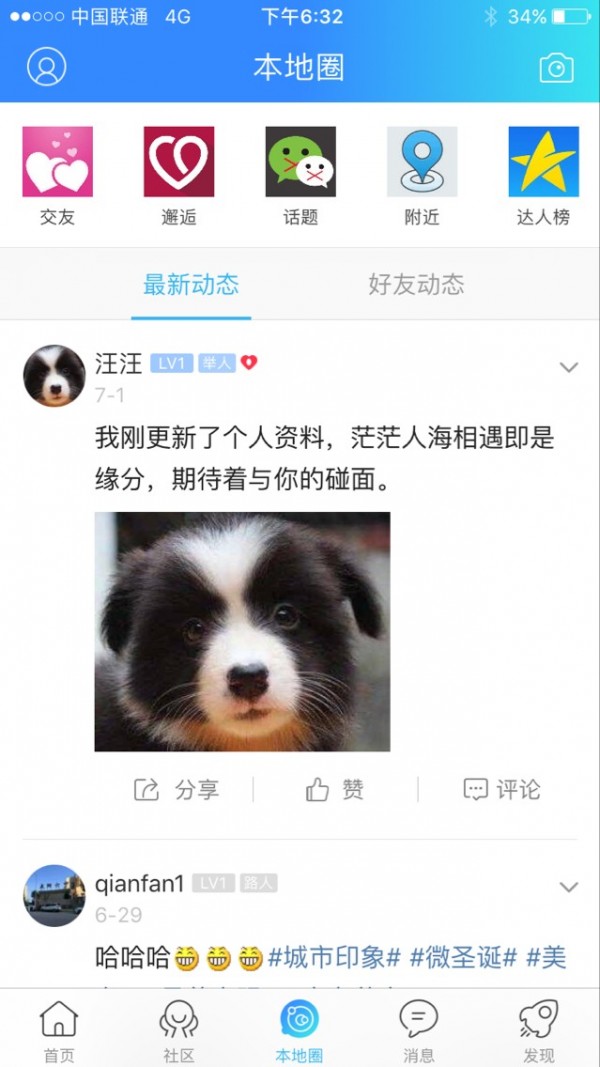Image resolution: width=600 pixels, height=1067 pixels.
Task: Open the profile icon in the header
Action: click(46, 67)
